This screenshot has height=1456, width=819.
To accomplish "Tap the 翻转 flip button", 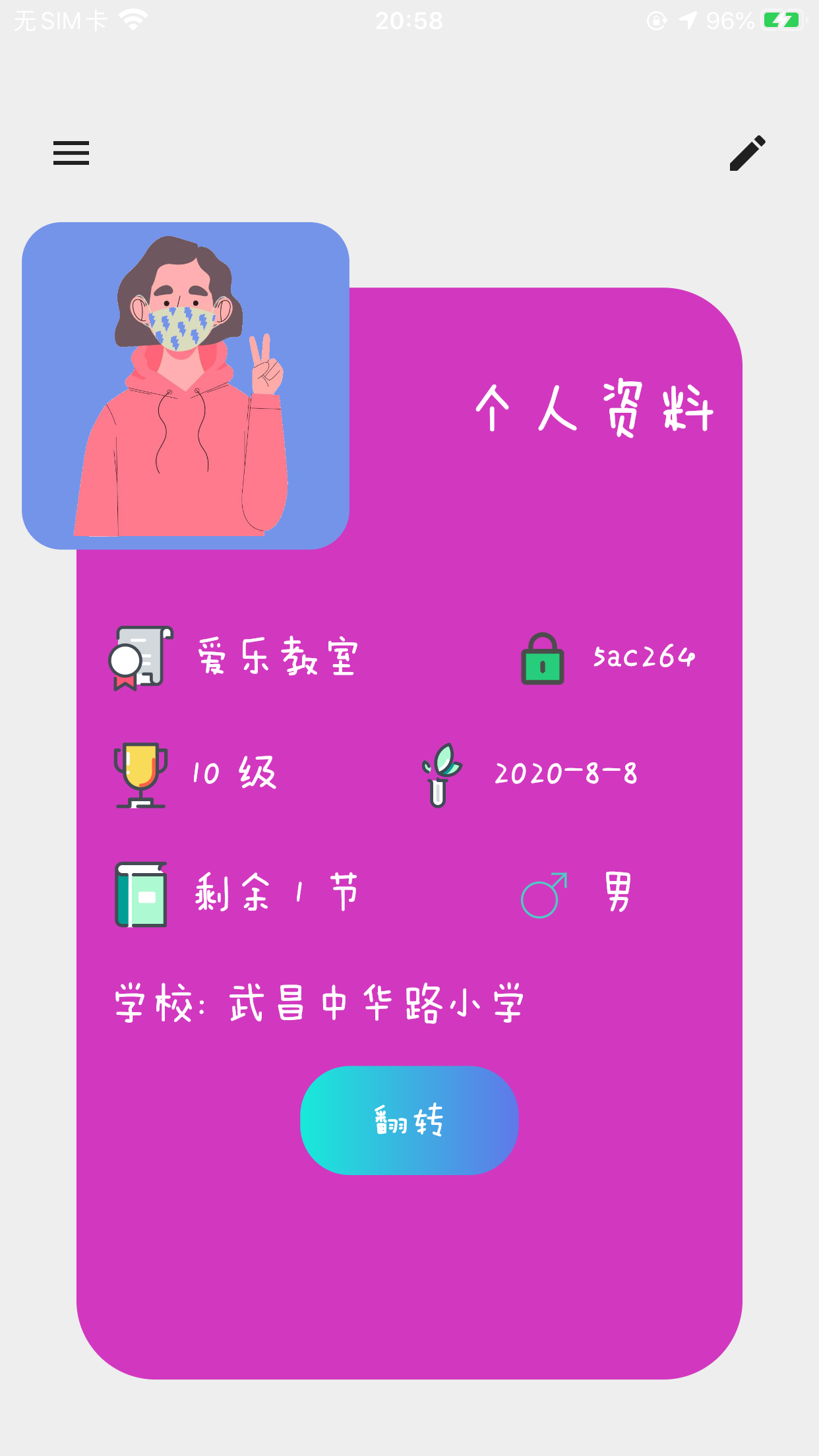I will point(409,1120).
